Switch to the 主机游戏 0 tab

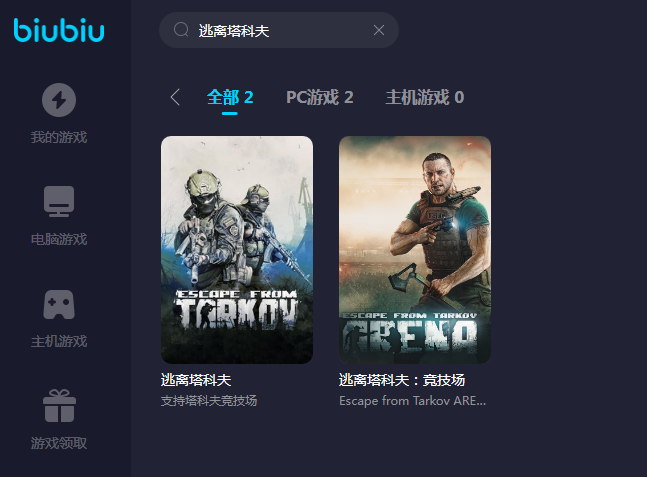[x=425, y=97]
